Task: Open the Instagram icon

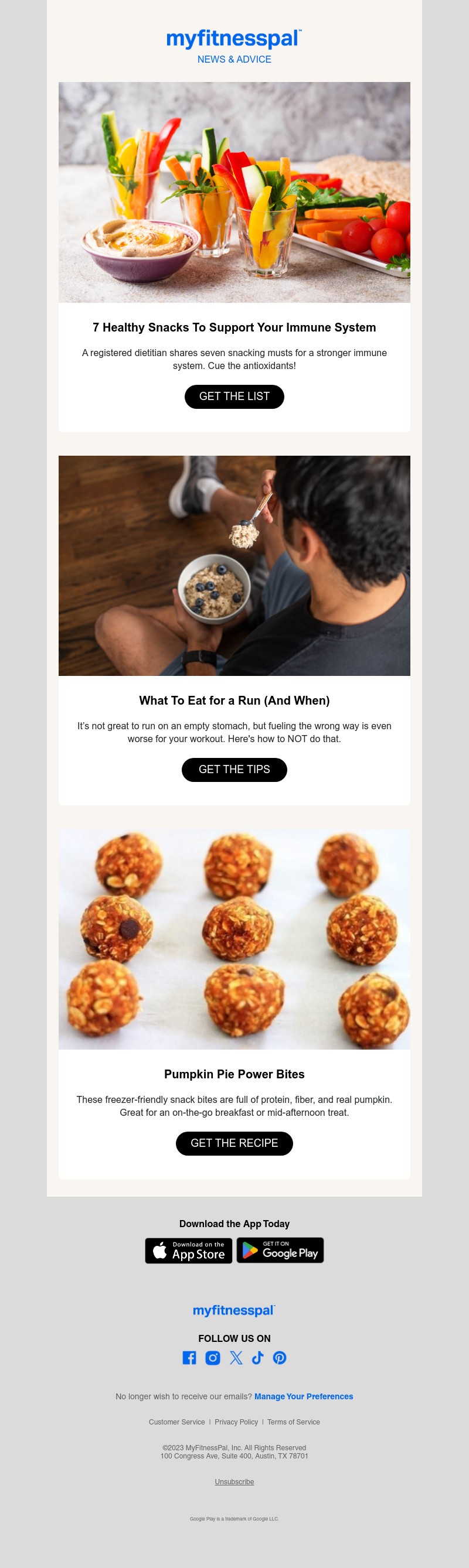Action: click(x=213, y=1357)
